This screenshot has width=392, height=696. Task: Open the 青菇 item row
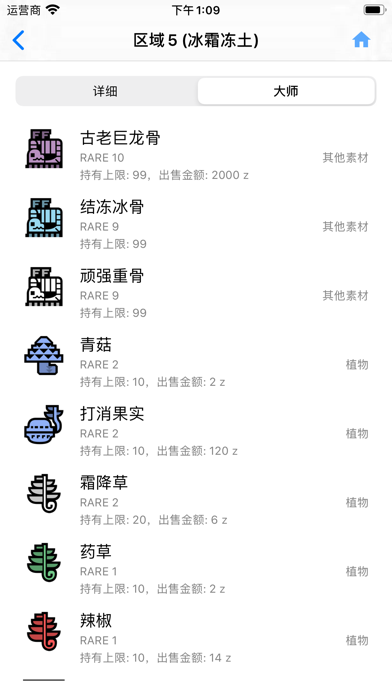pyautogui.click(x=196, y=362)
